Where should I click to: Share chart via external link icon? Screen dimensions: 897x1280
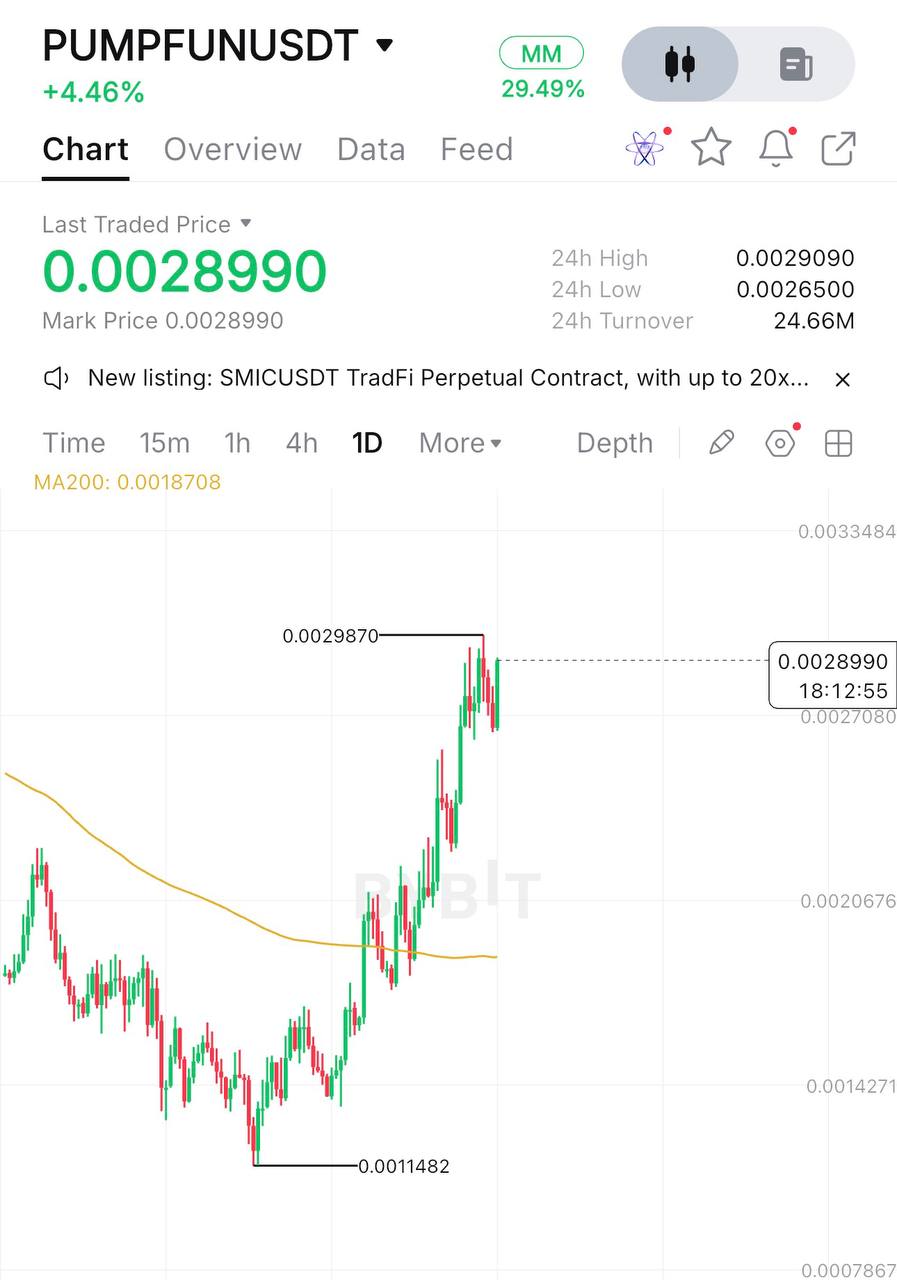tap(838, 148)
